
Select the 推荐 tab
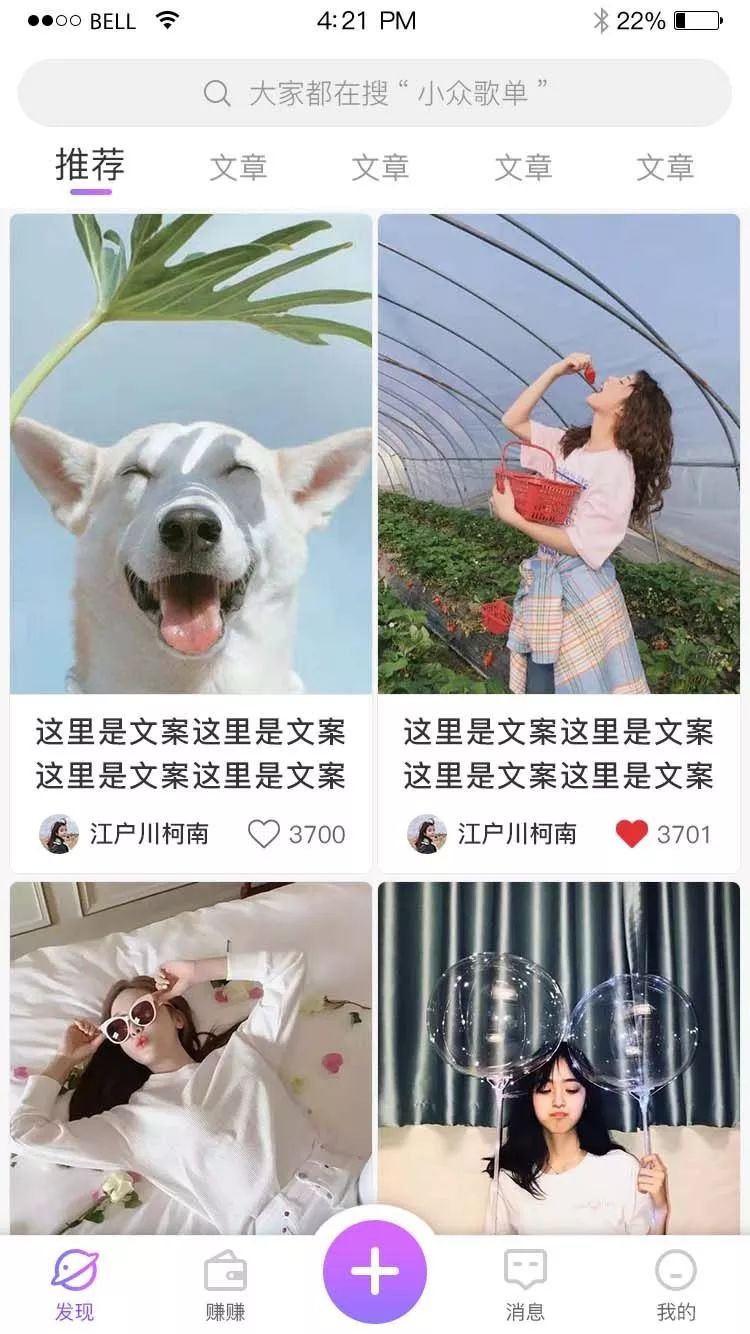(90, 165)
